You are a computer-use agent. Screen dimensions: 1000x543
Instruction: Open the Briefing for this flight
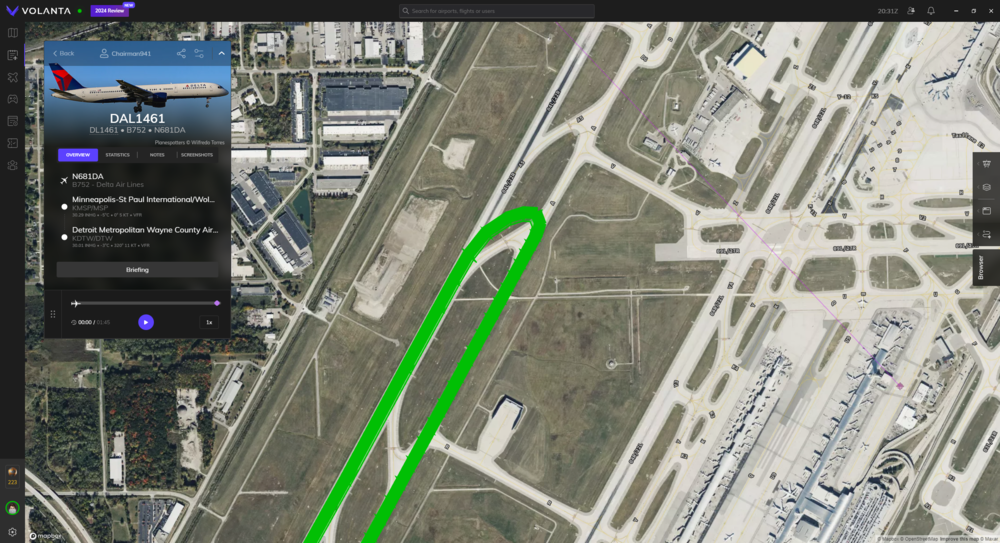pos(137,270)
